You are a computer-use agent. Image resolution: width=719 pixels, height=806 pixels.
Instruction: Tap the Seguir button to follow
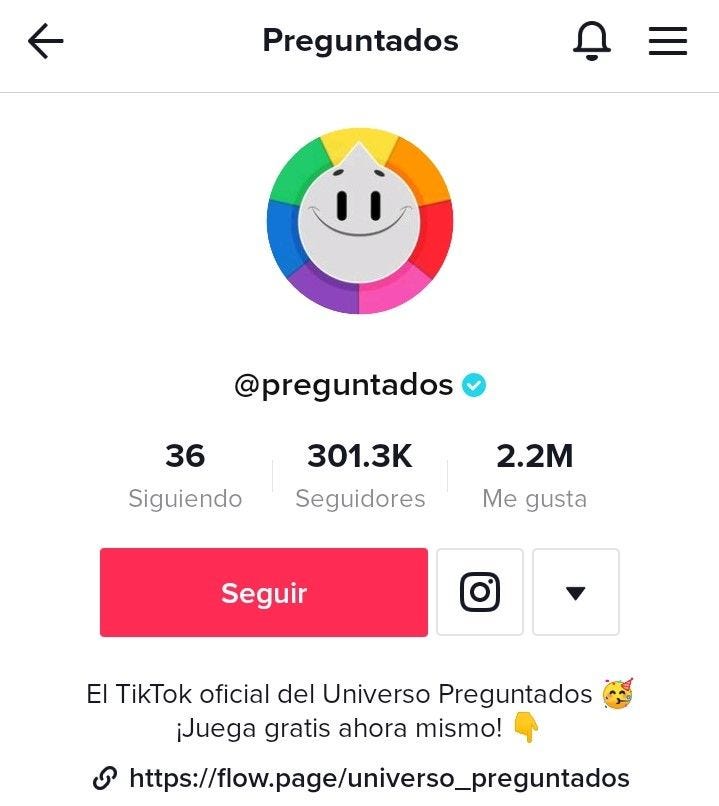(x=264, y=592)
